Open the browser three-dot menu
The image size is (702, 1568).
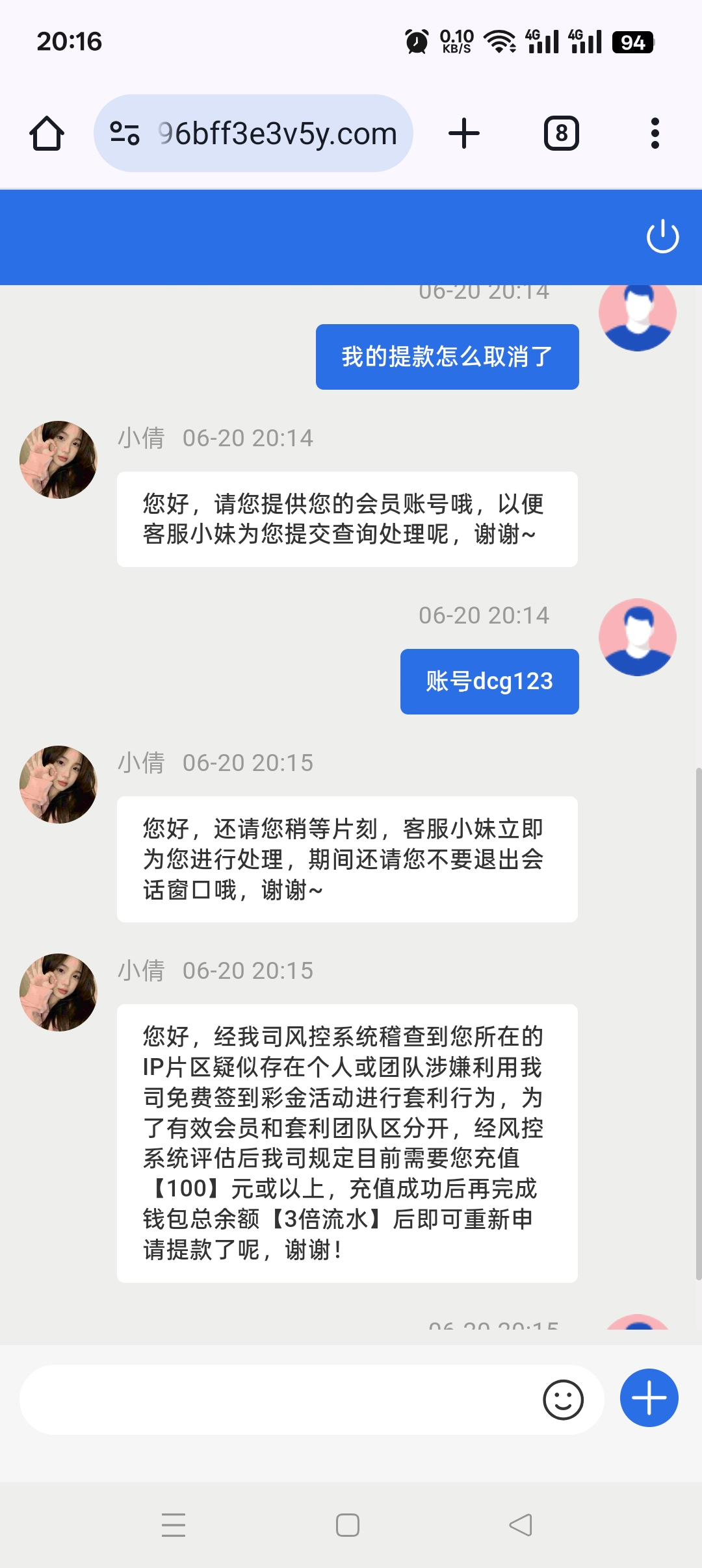tap(655, 133)
